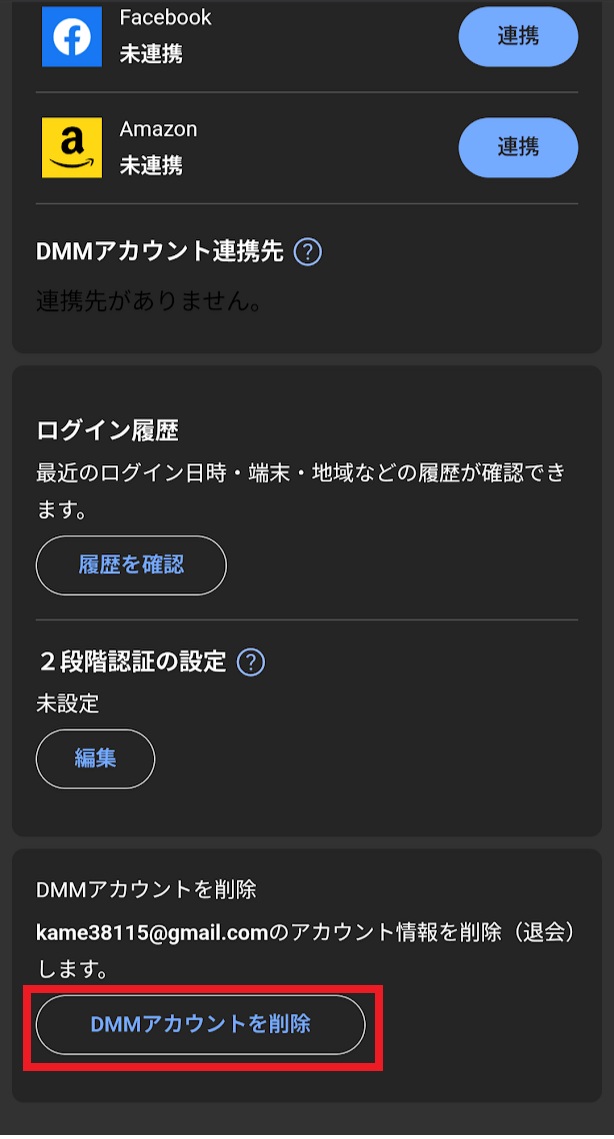Viewport: 614px width, 1139px height.
Task: Edit two-step verification via 編集 button
Action: tap(95, 759)
